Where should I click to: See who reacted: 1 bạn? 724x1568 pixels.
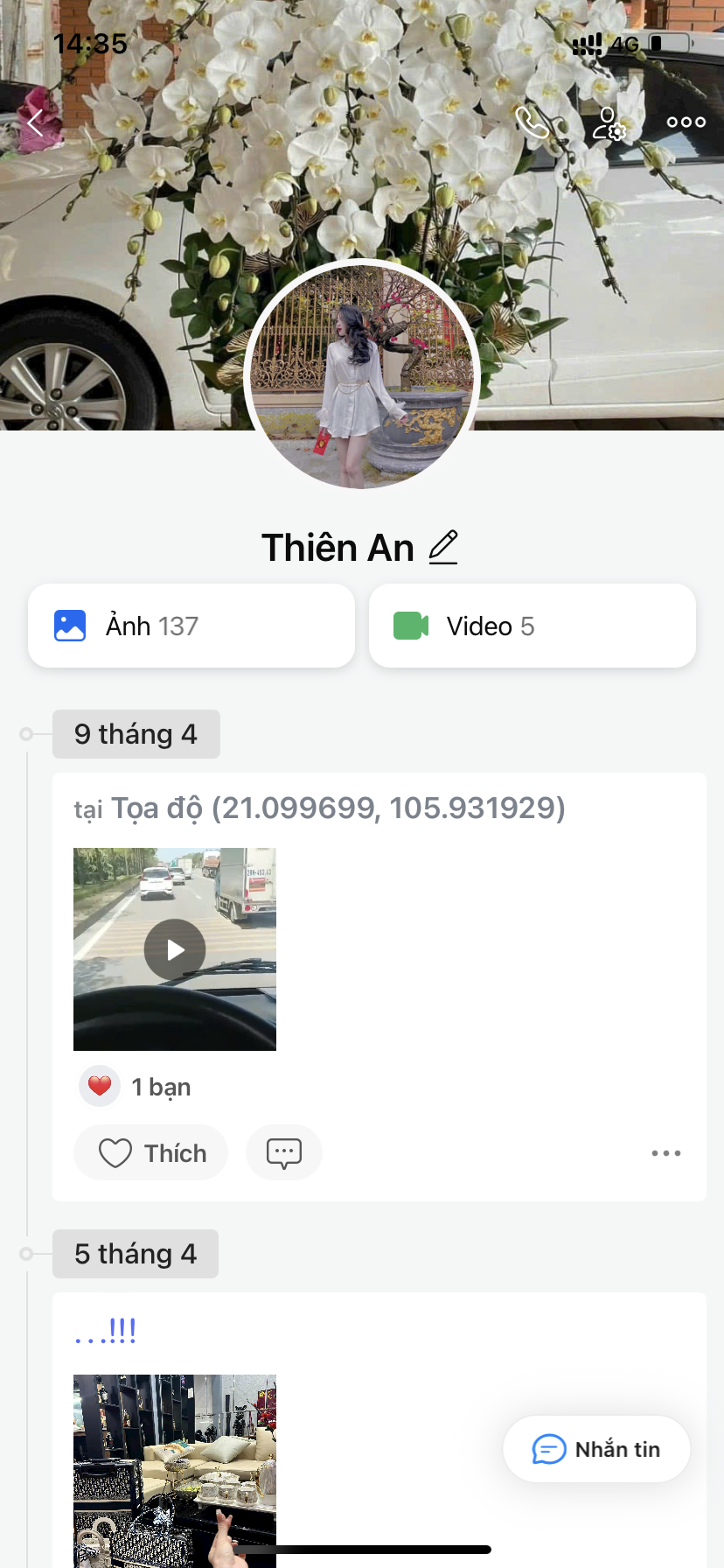coord(160,1087)
